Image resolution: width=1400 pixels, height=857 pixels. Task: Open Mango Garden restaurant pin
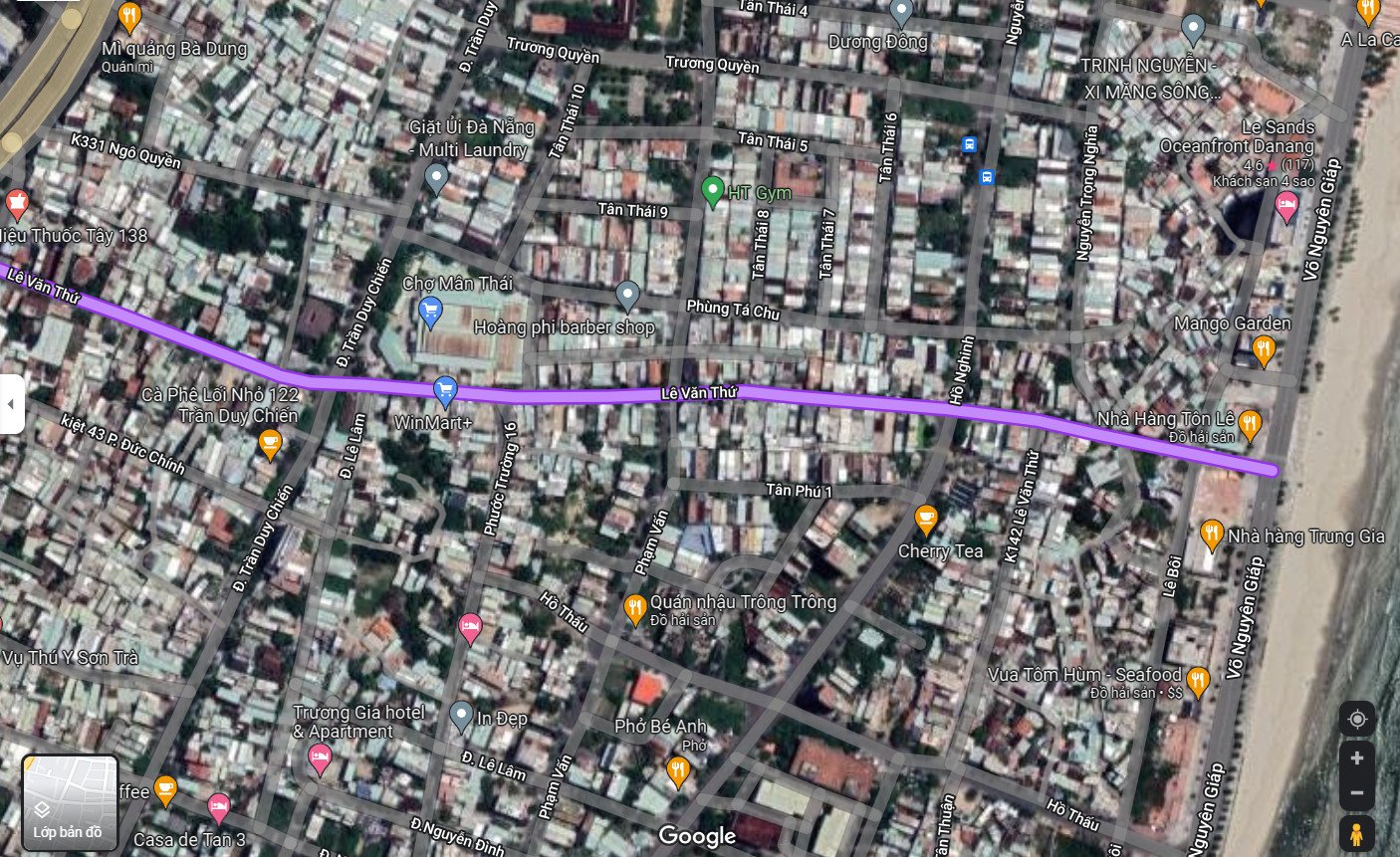point(1263,348)
